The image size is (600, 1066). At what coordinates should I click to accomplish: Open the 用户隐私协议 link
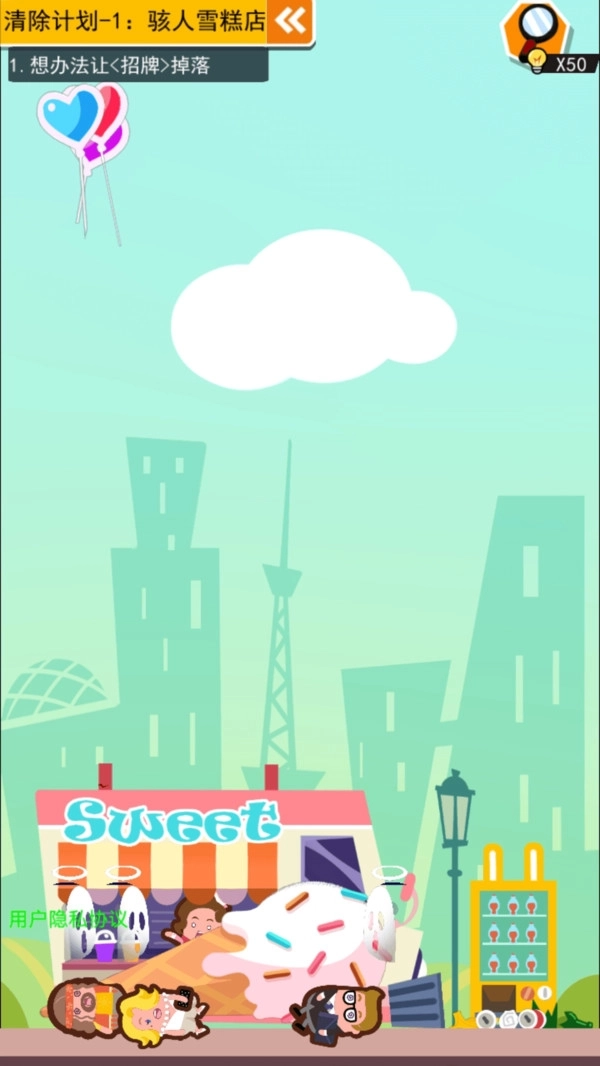[x=69, y=918]
